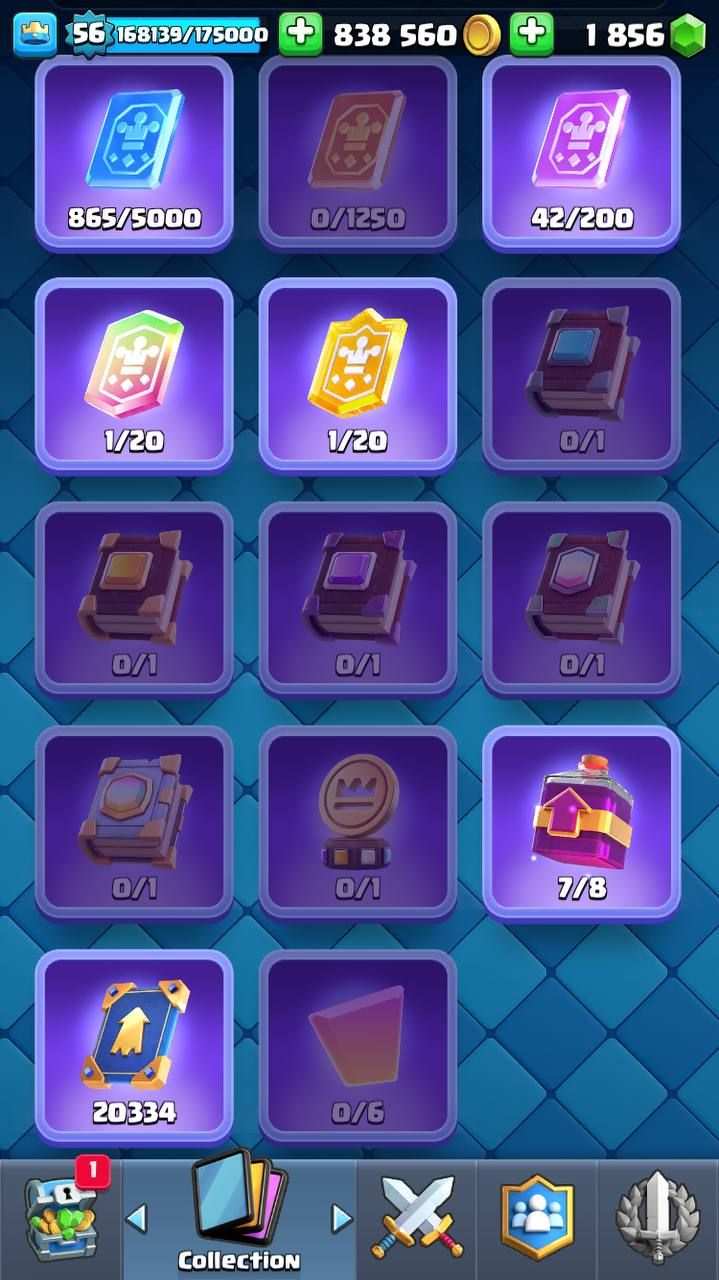Select the banner token item with 20334
The height and width of the screenshot is (1280, 719).
134,1047
